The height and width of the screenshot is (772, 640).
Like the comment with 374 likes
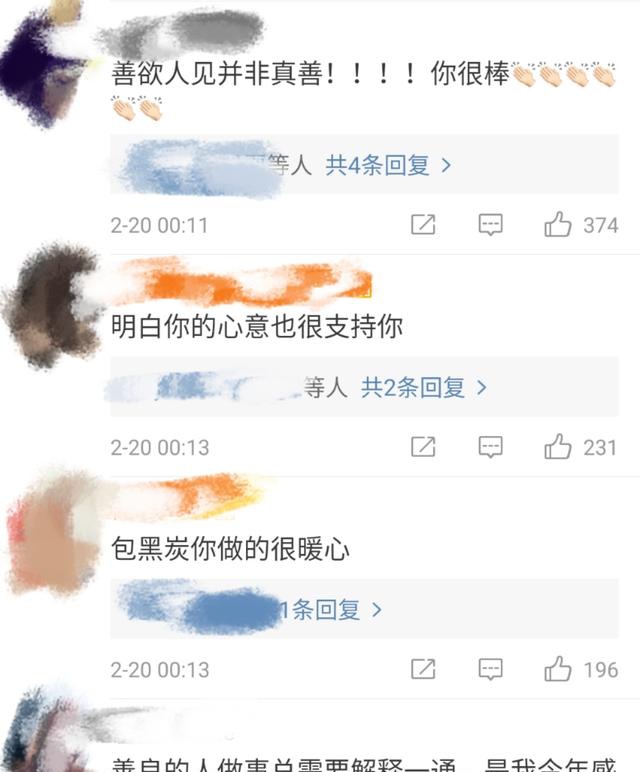[558, 225]
